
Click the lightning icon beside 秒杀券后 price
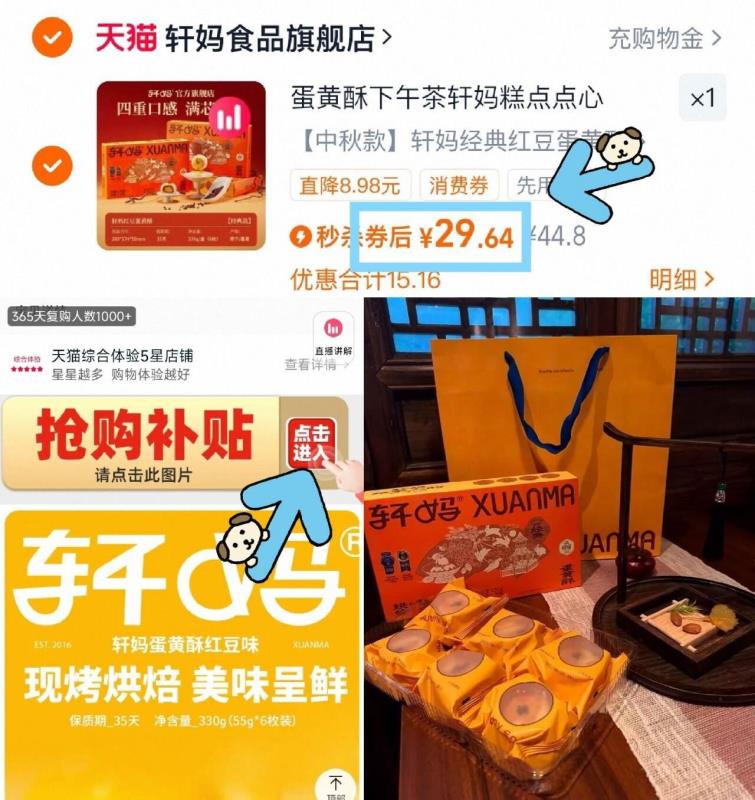click(300, 234)
